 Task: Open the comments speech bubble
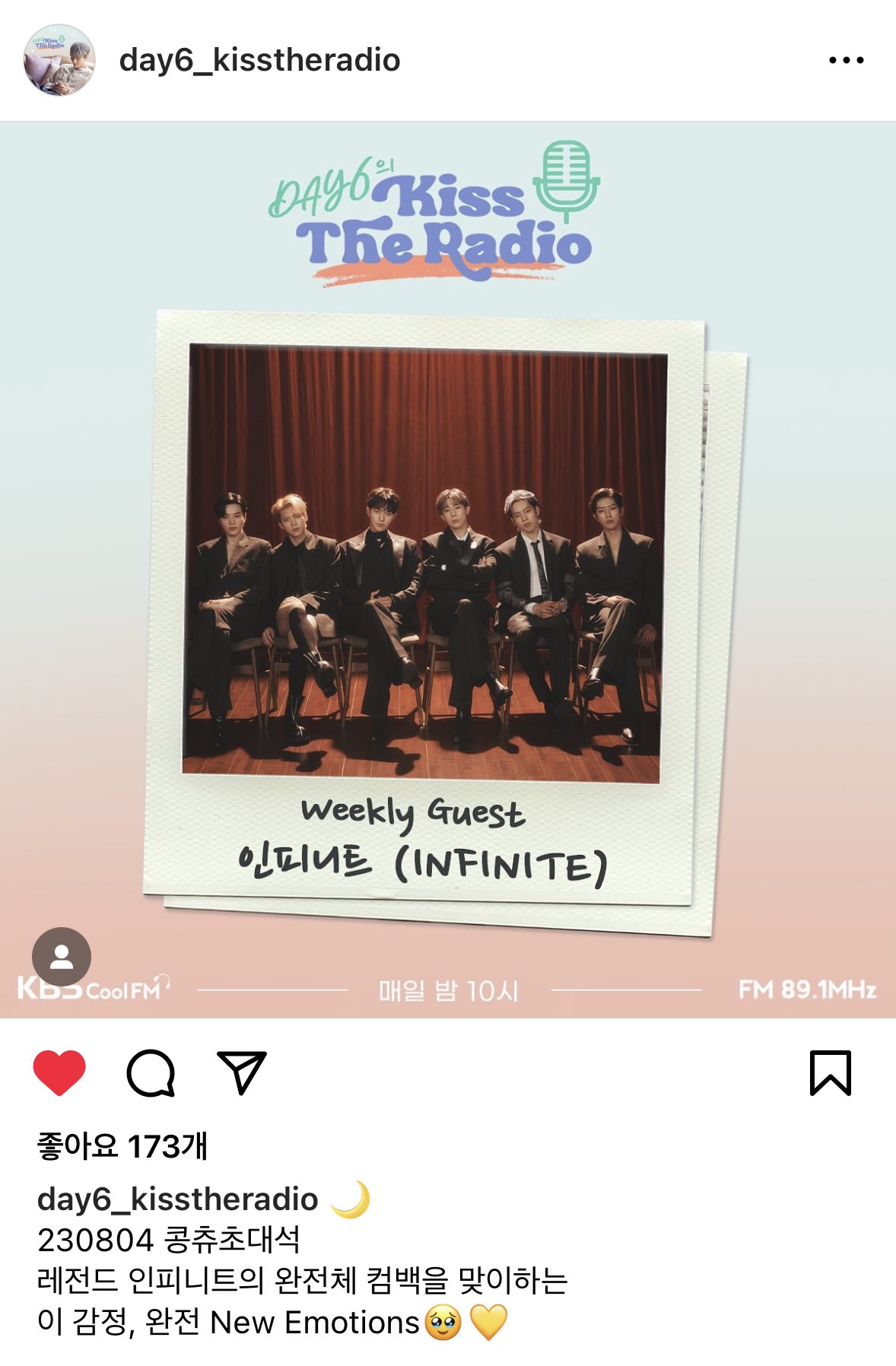[x=151, y=1072]
